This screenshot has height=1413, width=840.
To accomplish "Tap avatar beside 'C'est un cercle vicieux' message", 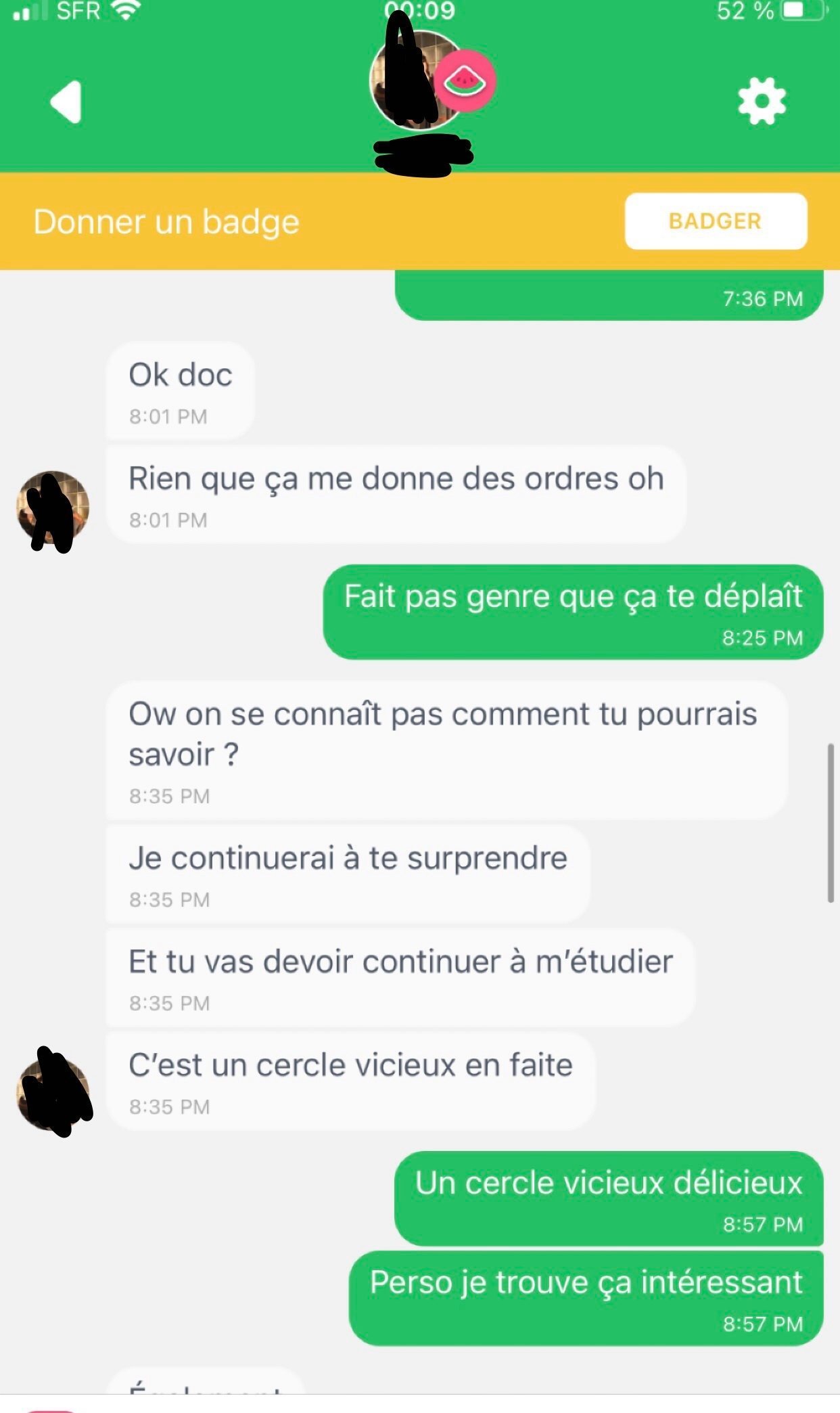I will (x=53, y=1093).
